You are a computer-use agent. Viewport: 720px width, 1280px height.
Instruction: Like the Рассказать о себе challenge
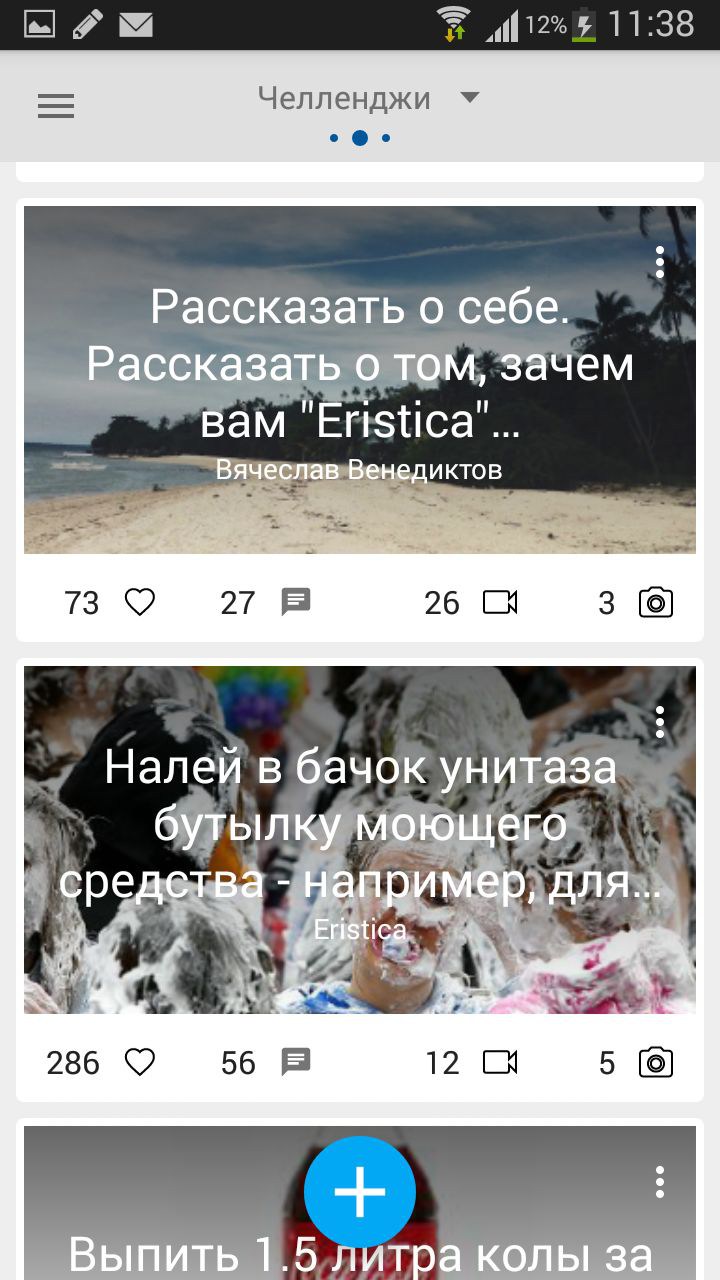(x=140, y=602)
